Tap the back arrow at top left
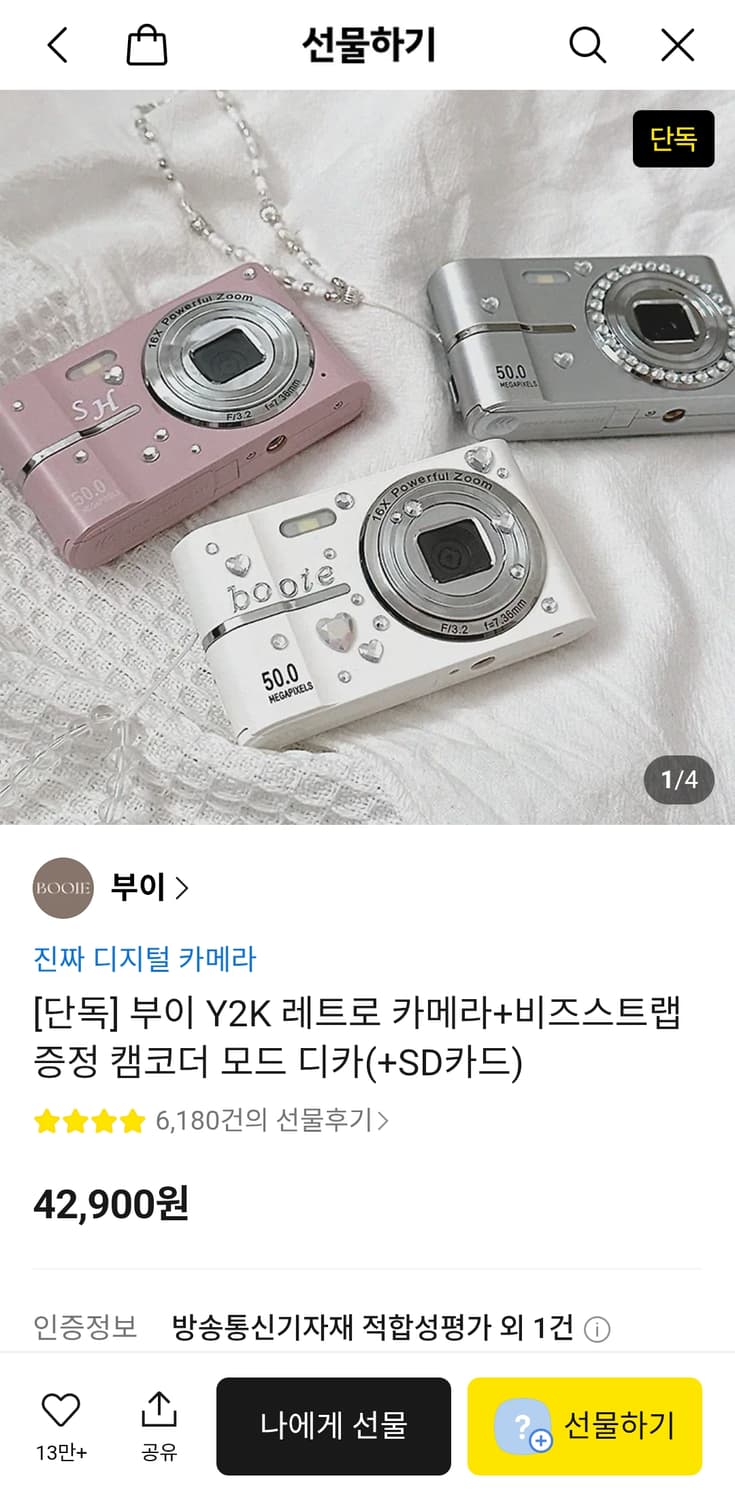The image size is (735, 1500). [57, 45]
